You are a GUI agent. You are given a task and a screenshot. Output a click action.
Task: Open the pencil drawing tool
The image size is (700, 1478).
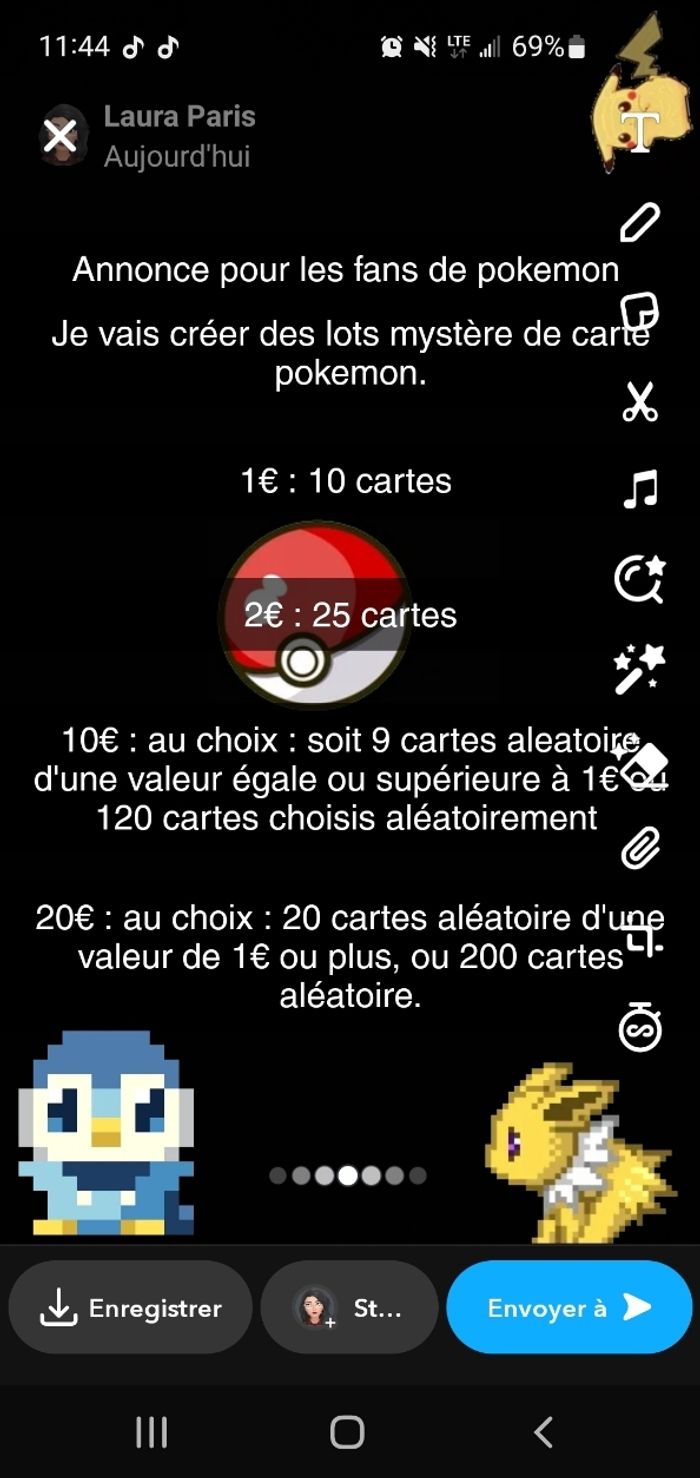click(x=639, y=222)
